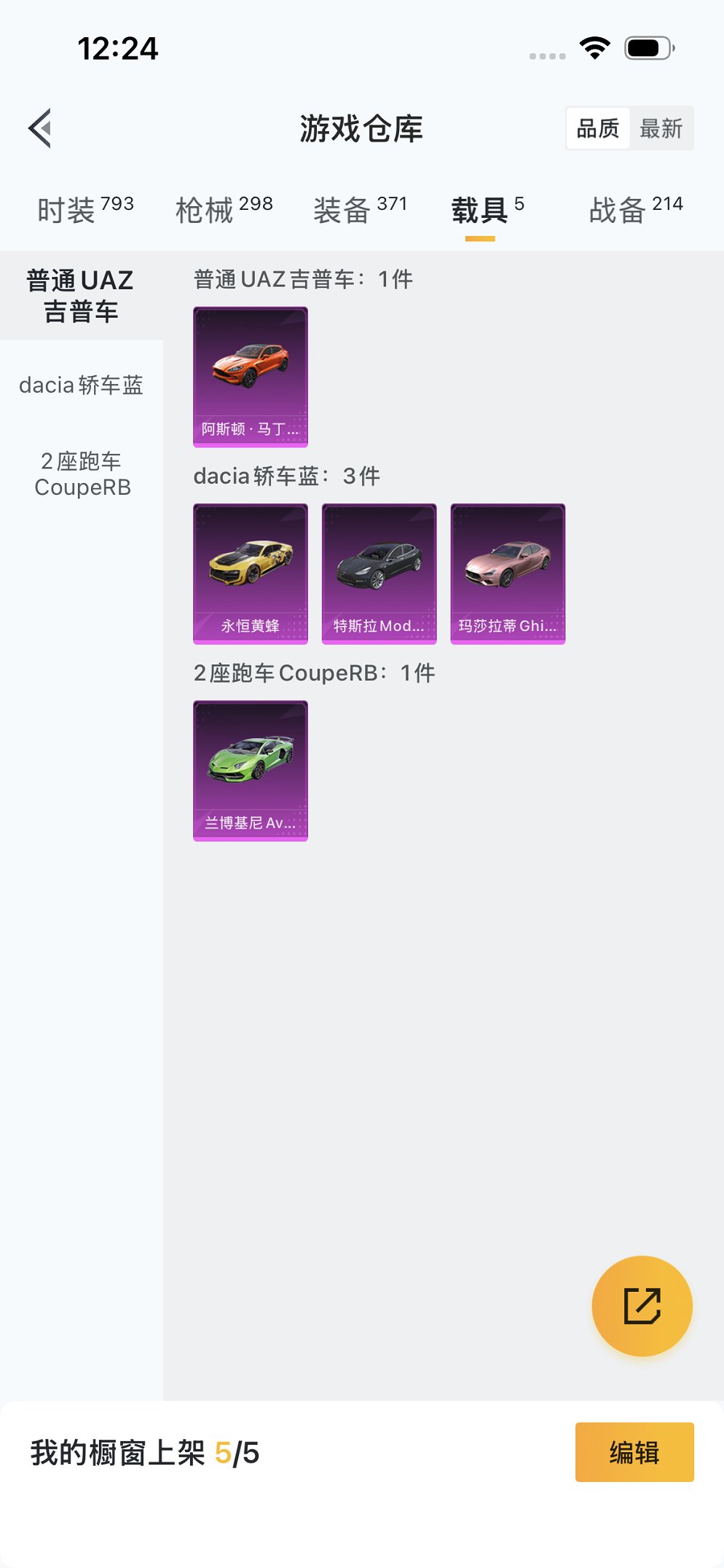Click the back arrow icon
This screenshot has height=1568, width=724.
39,128
